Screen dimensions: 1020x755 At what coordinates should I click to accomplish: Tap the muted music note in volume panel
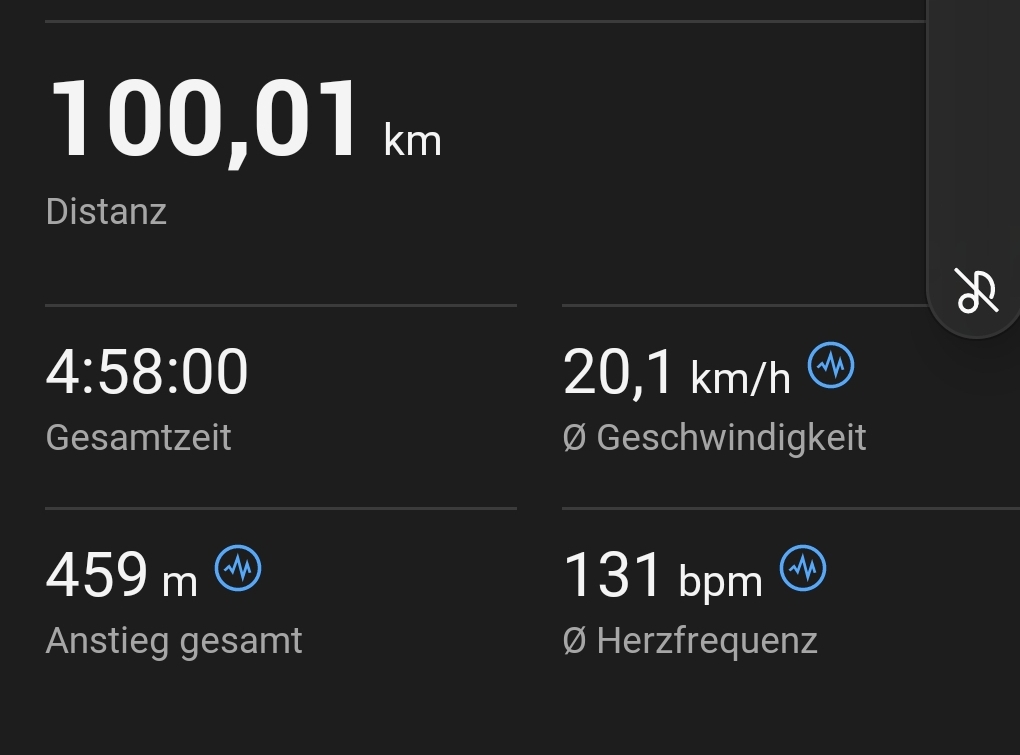(976, 292)
